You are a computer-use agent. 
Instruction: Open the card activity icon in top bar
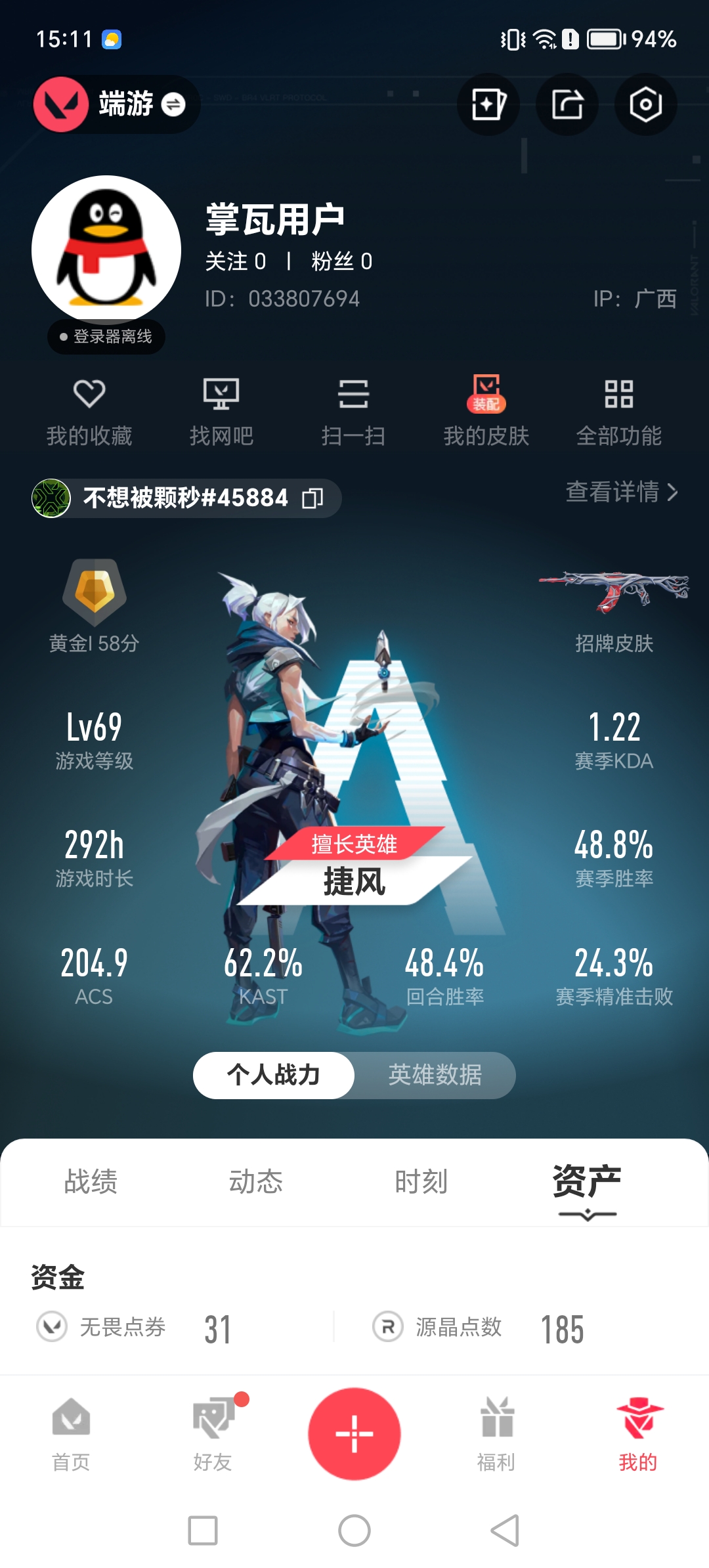[x=487, y=104]
